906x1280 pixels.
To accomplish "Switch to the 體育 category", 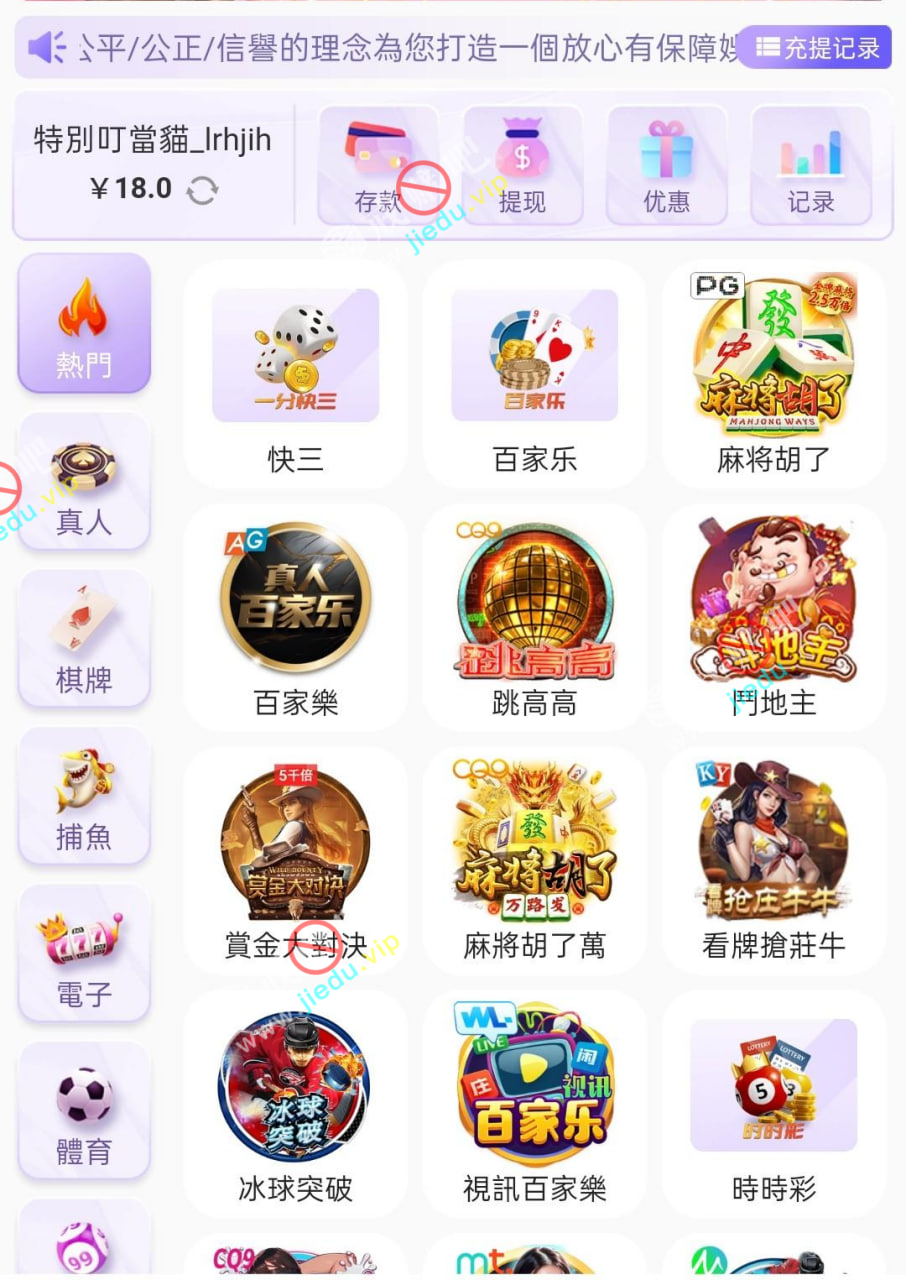I will coord(84,1109).
